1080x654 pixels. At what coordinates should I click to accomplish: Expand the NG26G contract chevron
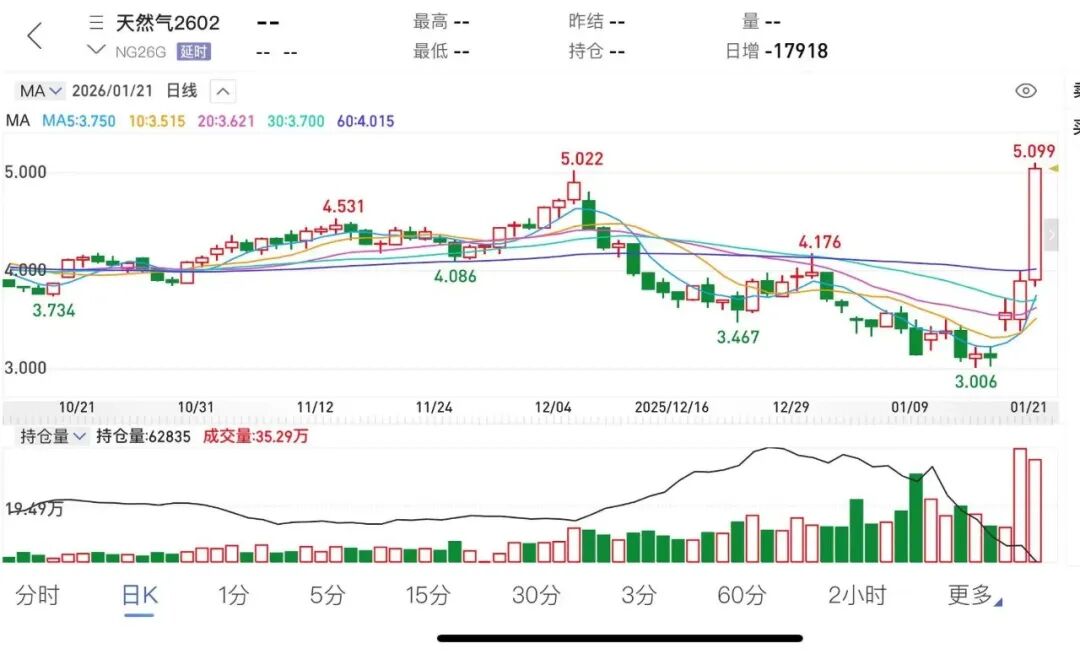96,49
